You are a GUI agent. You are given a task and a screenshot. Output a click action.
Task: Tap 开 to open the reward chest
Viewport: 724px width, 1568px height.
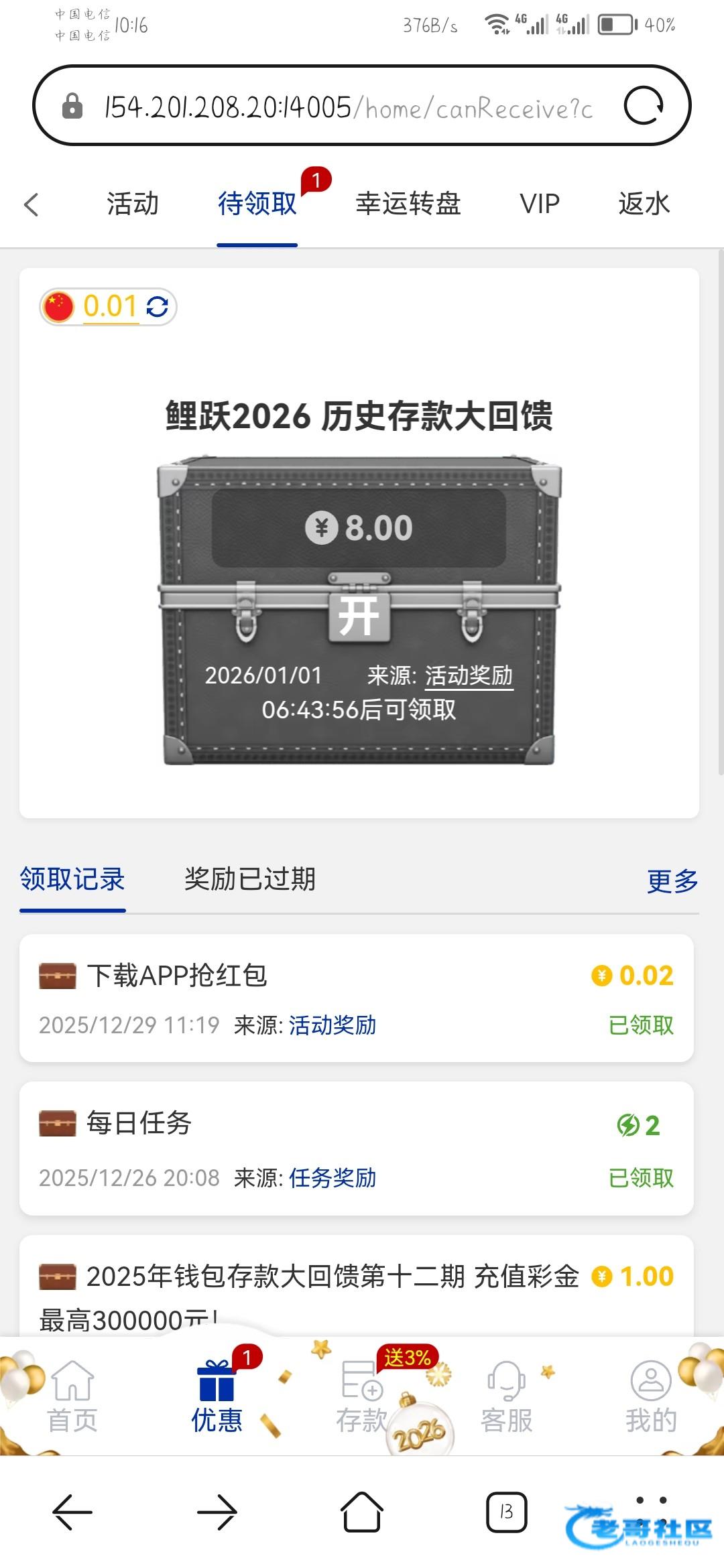[359, 615]
